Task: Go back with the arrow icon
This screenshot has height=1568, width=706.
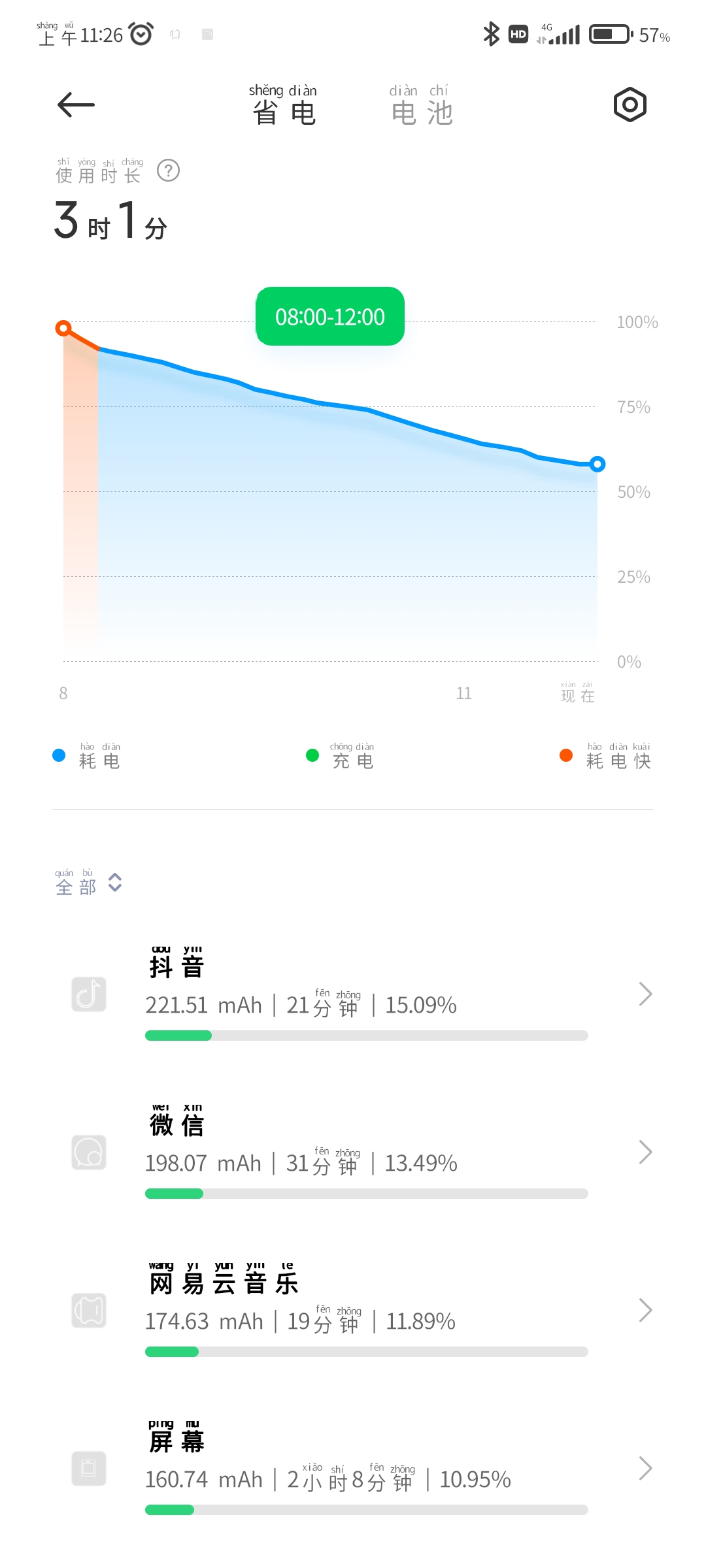Action: (76, 105)
